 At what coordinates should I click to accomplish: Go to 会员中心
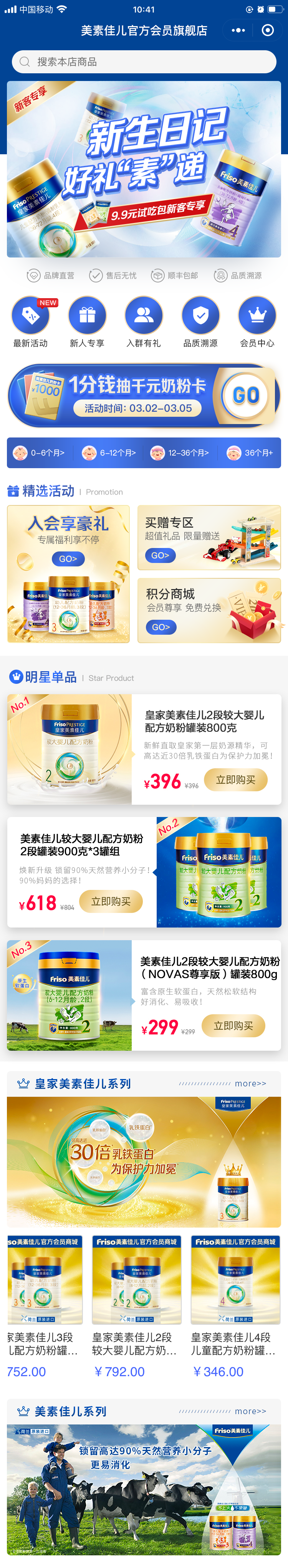tap(257, 322)
